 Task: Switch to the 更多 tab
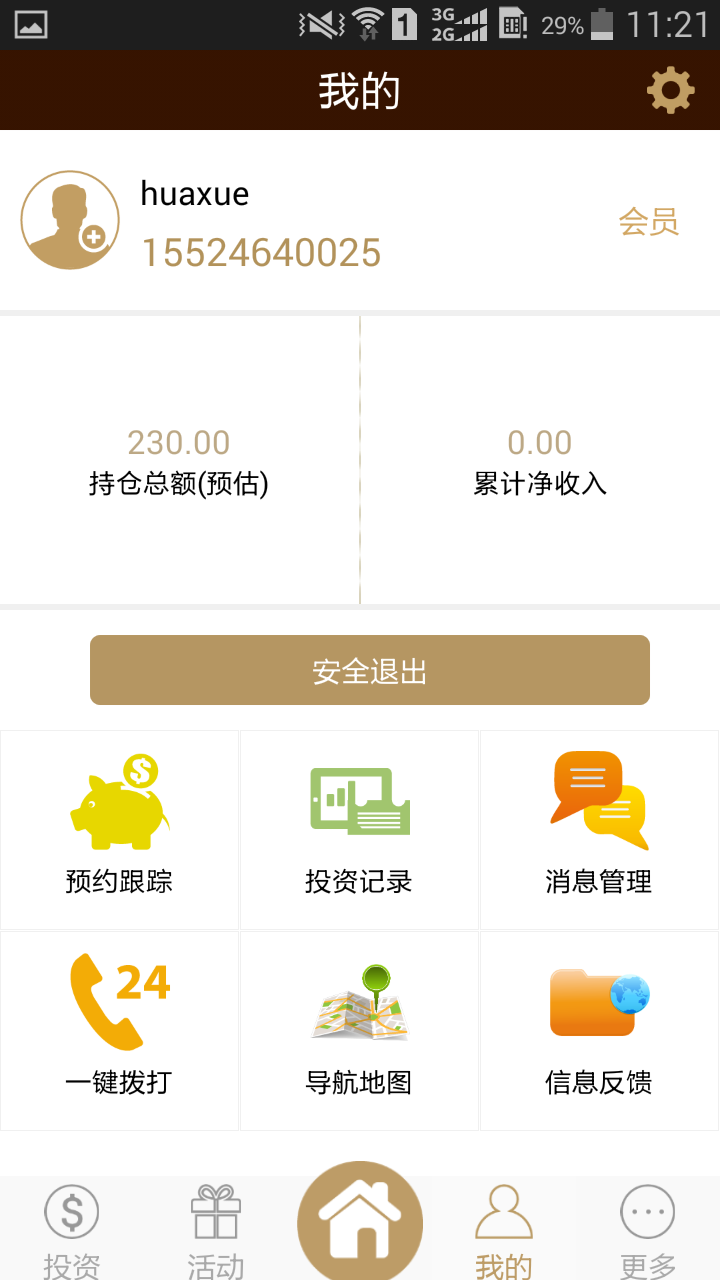pos(648,1230)
